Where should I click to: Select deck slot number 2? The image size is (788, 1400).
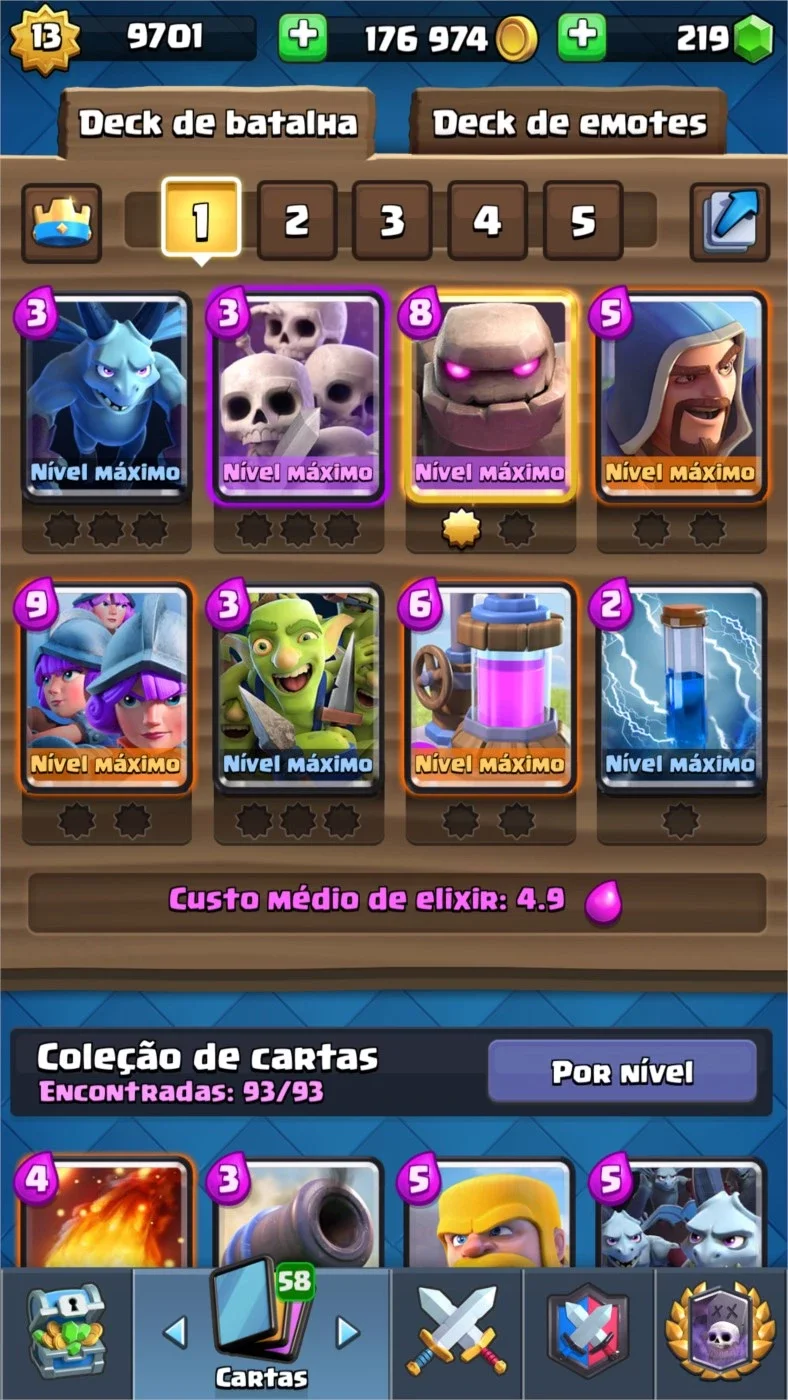[296, 221]
